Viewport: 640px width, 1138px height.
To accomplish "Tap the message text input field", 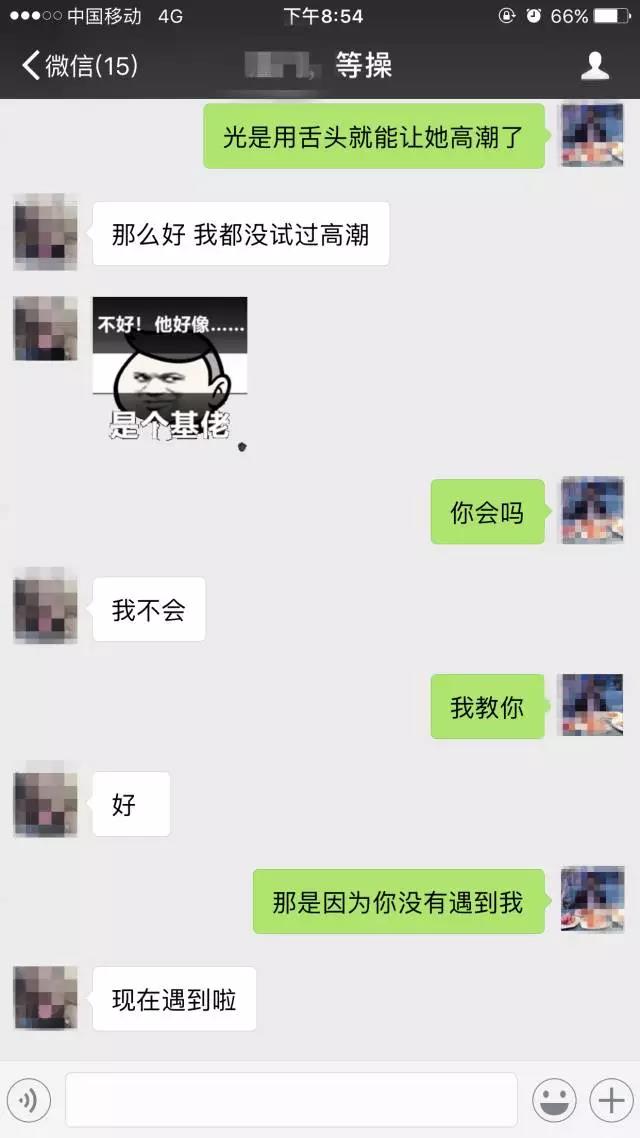I will pyautogui.click(x=291, y=1100).
